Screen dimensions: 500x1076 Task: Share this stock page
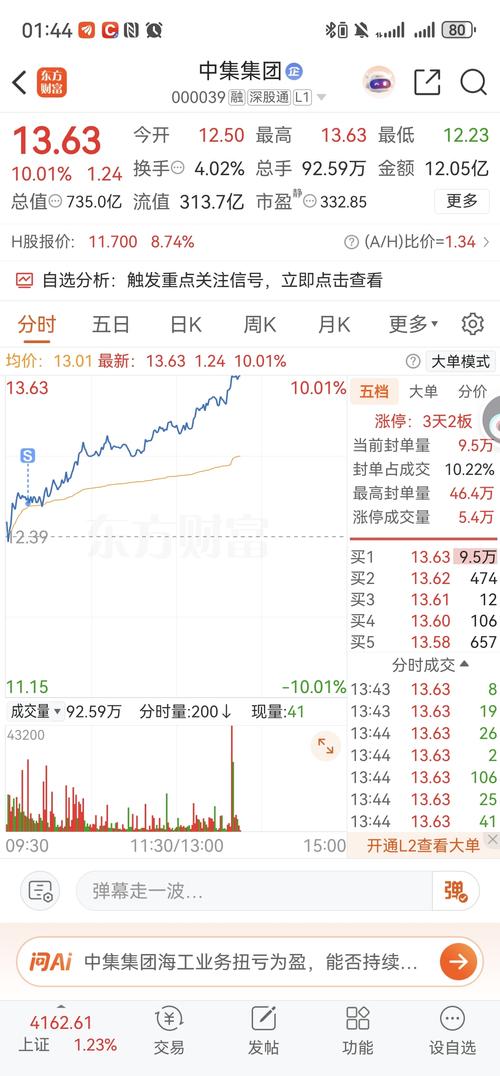427,82
